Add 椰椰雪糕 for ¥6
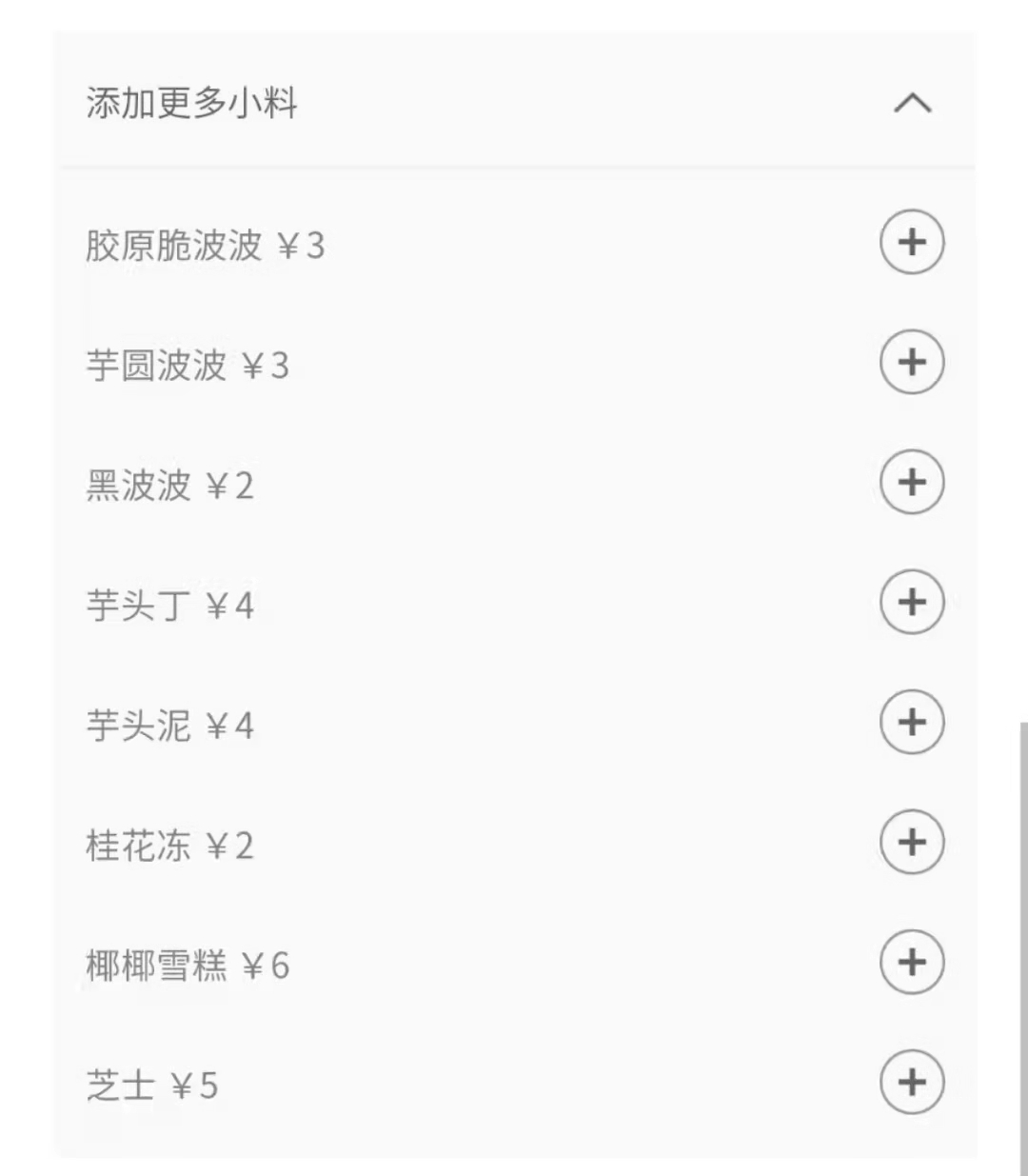This screenshot has width=1028, height=1176. click(912, 962)
